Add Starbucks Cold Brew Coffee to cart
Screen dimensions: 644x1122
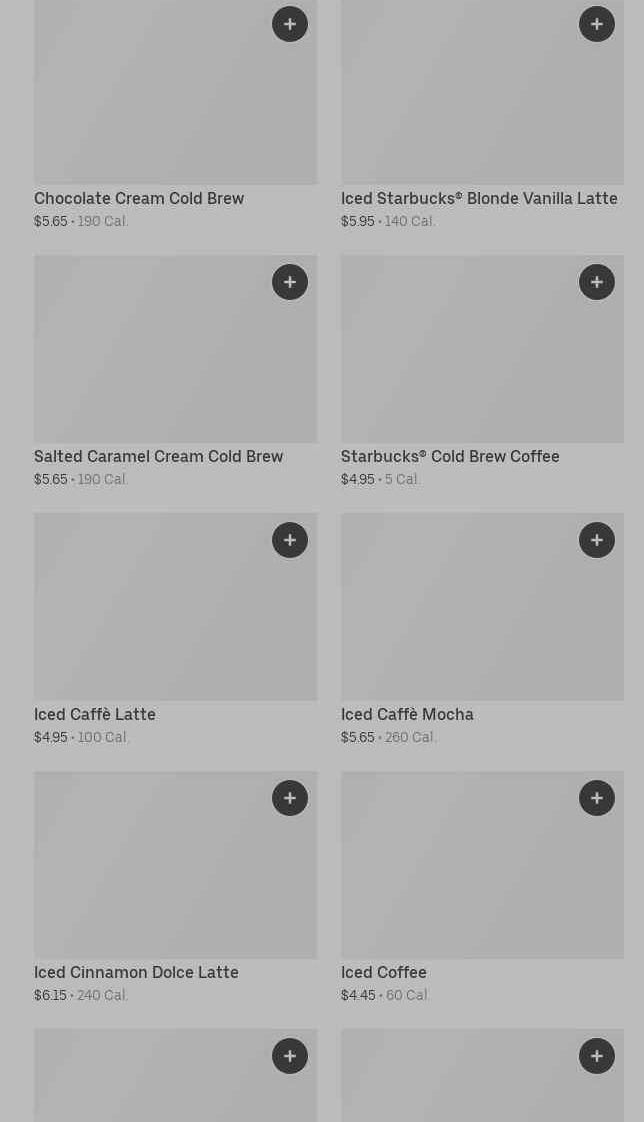[597, 282]
